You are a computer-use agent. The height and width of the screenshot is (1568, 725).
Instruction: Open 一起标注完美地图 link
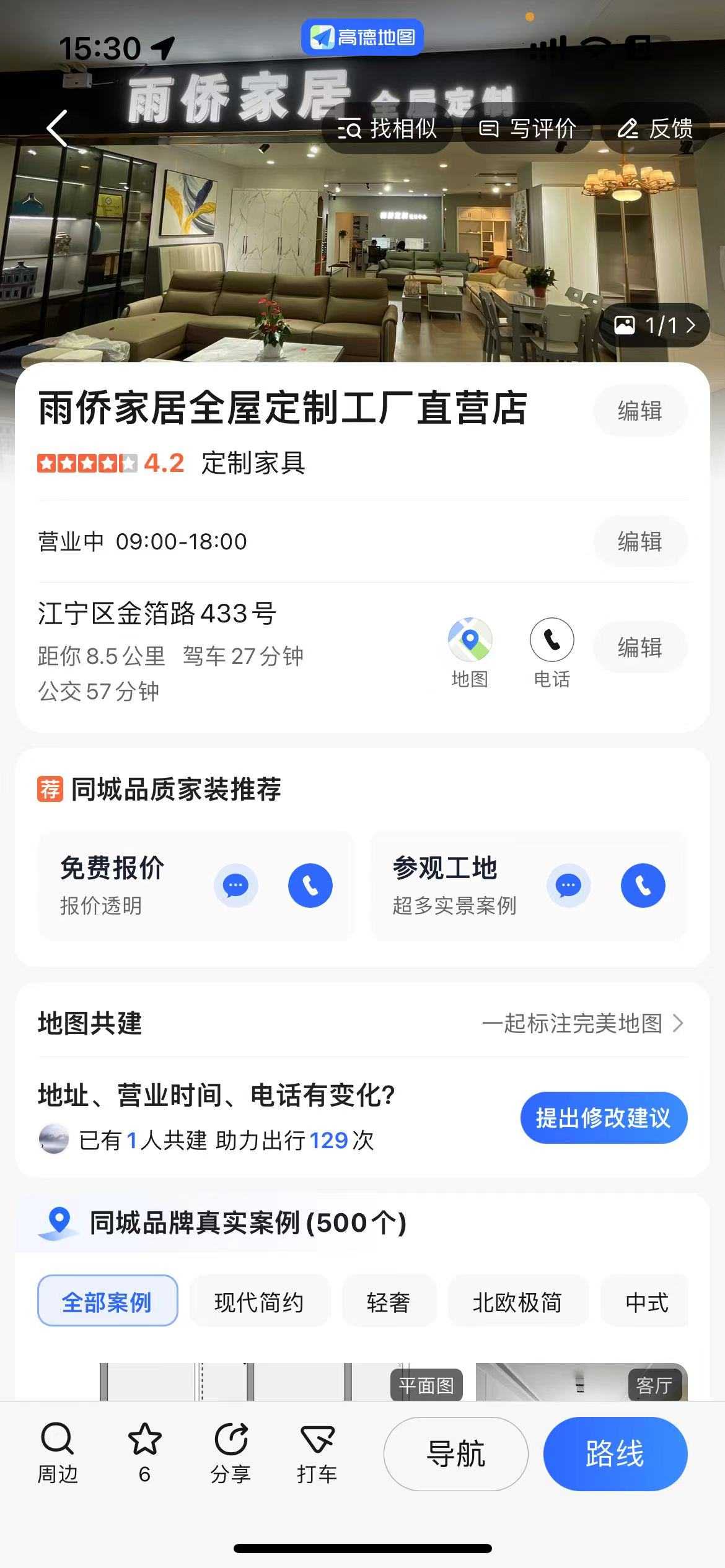click(582, 1024)
